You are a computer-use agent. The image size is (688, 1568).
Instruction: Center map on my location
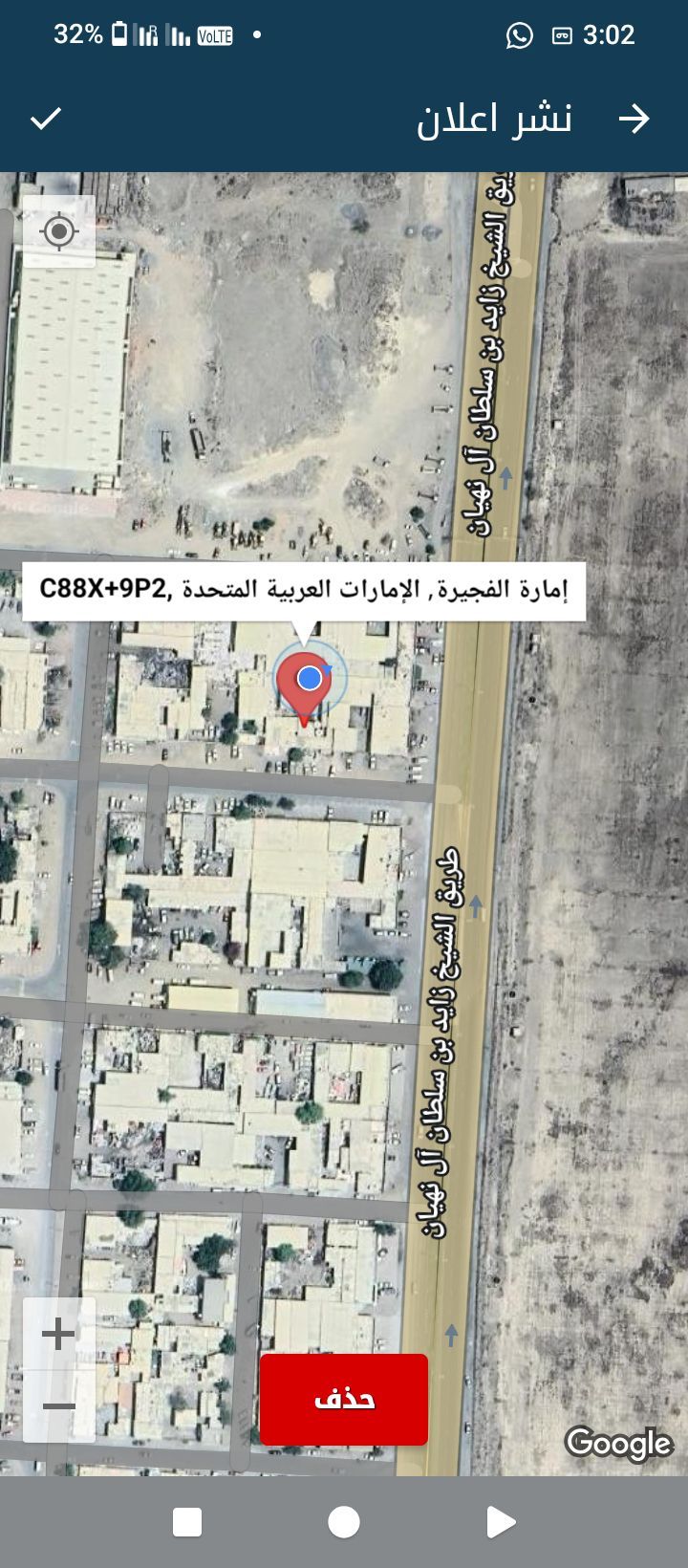59,231
